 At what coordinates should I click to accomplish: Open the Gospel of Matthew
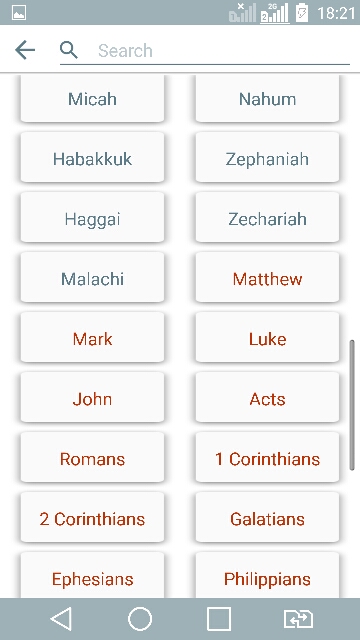[267, 277]
